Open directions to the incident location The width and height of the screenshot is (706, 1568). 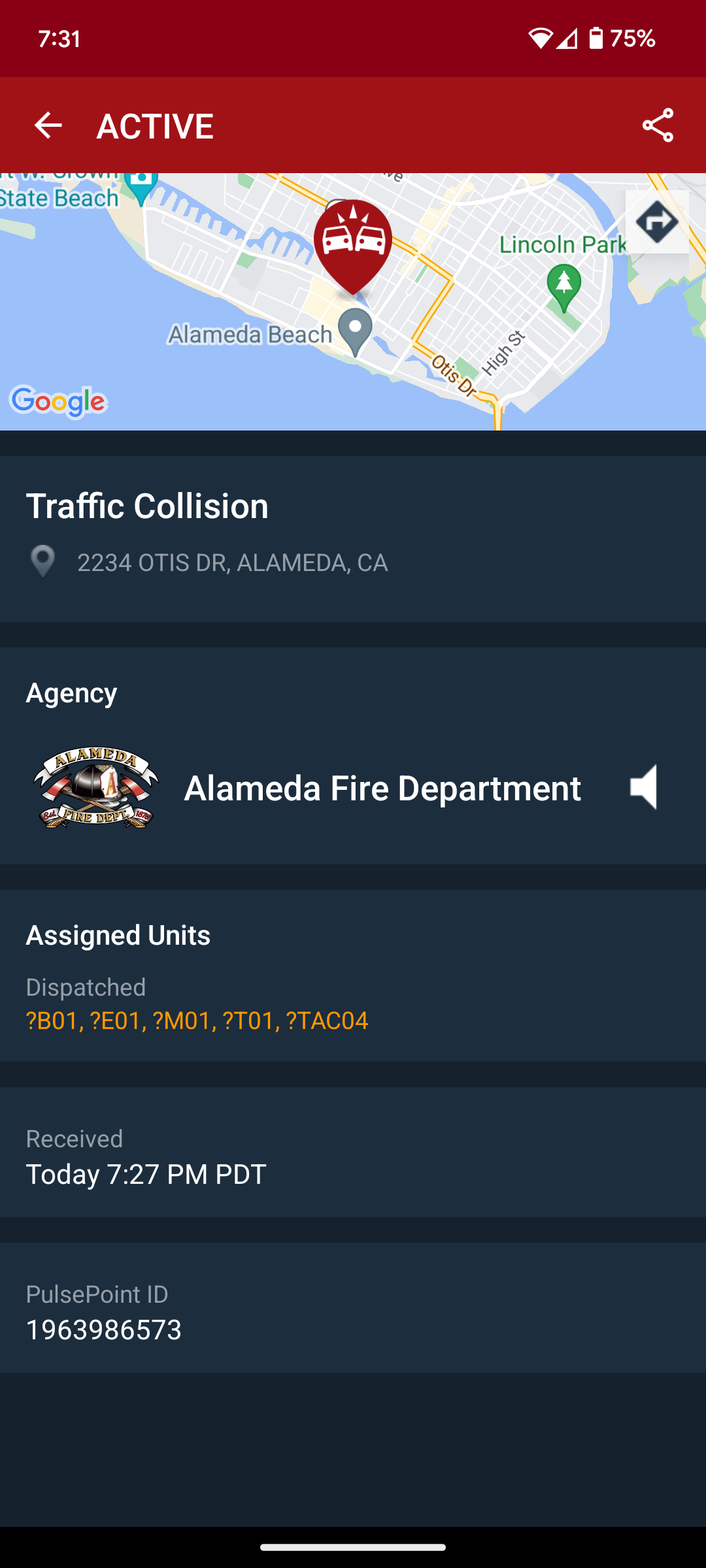[656, 222]
